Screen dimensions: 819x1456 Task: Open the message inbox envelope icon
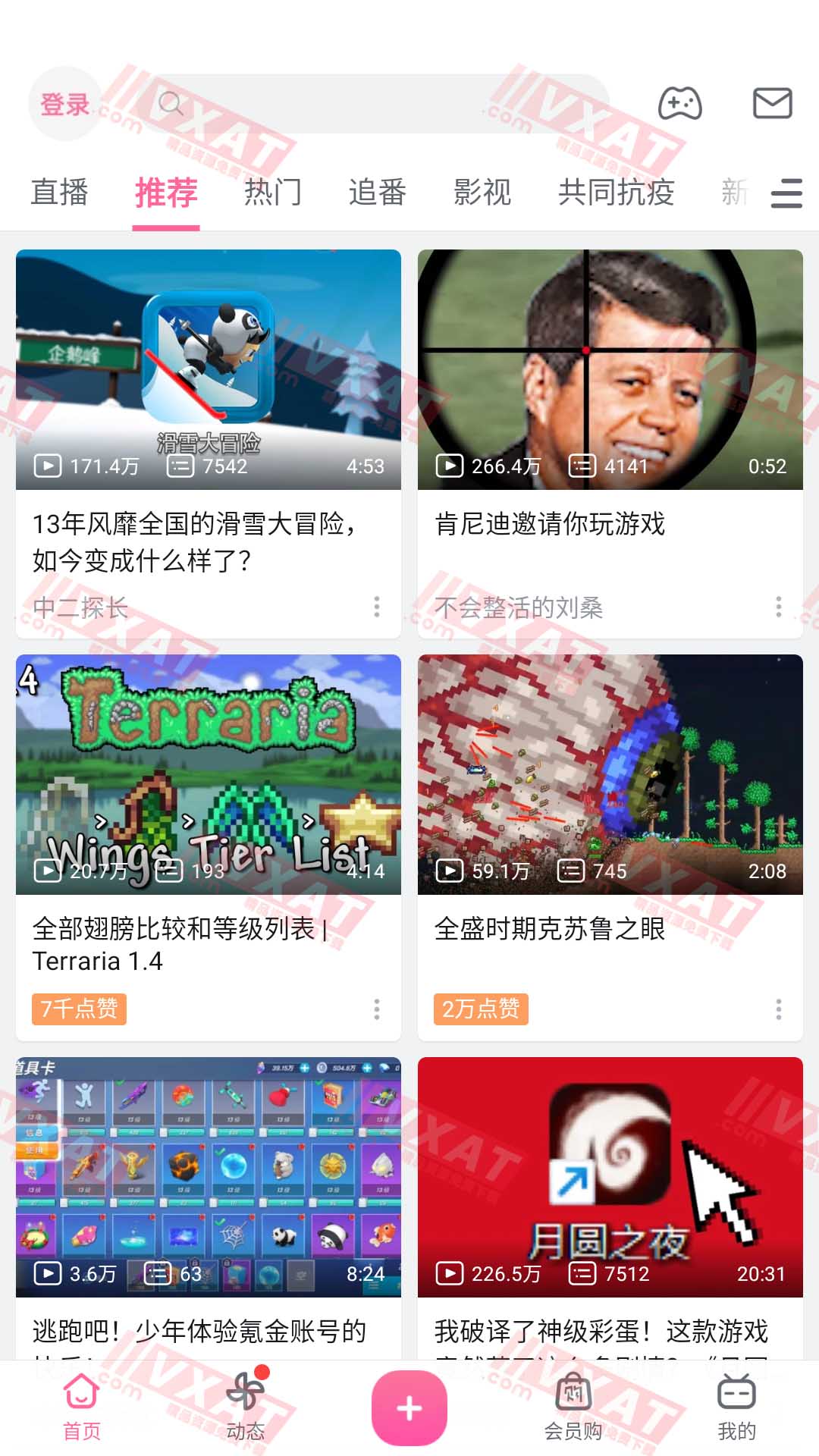coord(771,104)
